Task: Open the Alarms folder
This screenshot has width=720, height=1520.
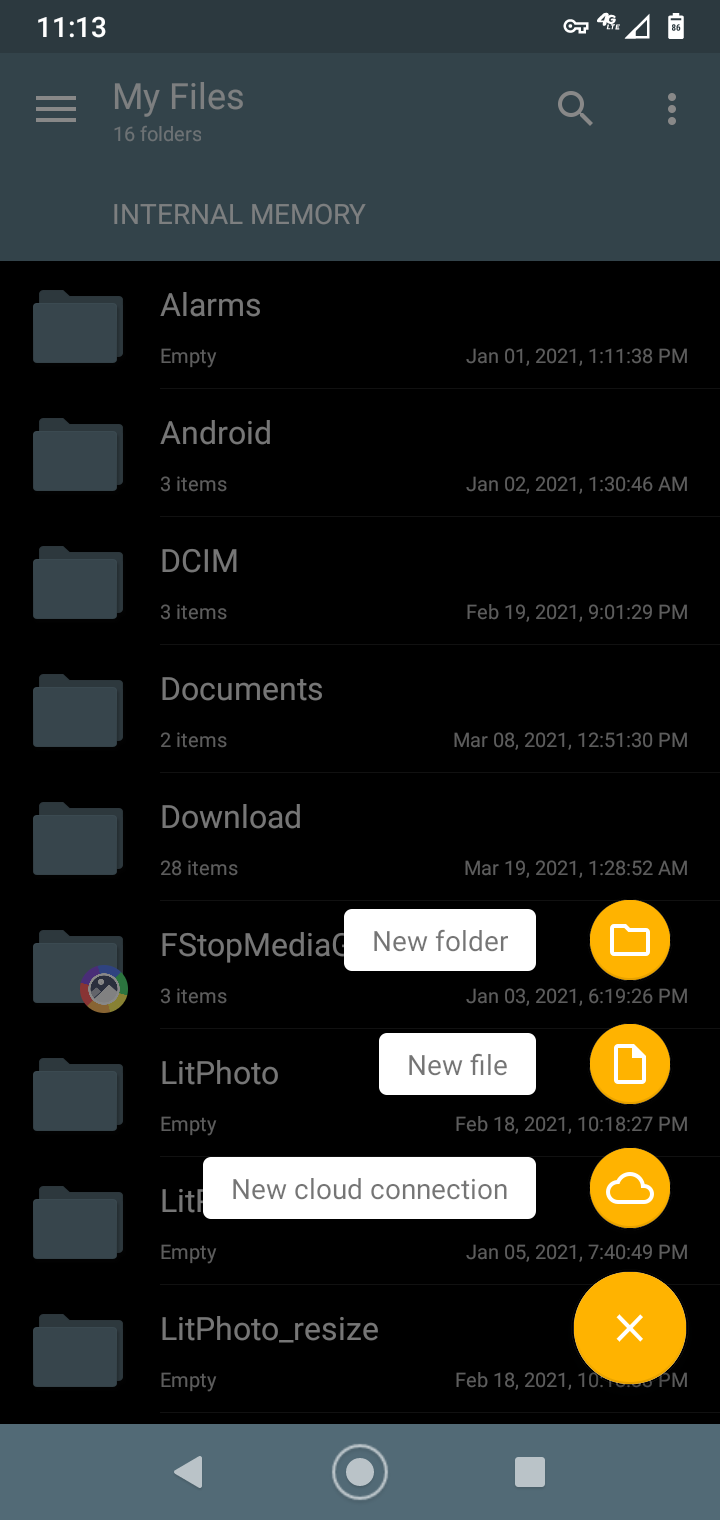Action: click(x=360, y=325)
